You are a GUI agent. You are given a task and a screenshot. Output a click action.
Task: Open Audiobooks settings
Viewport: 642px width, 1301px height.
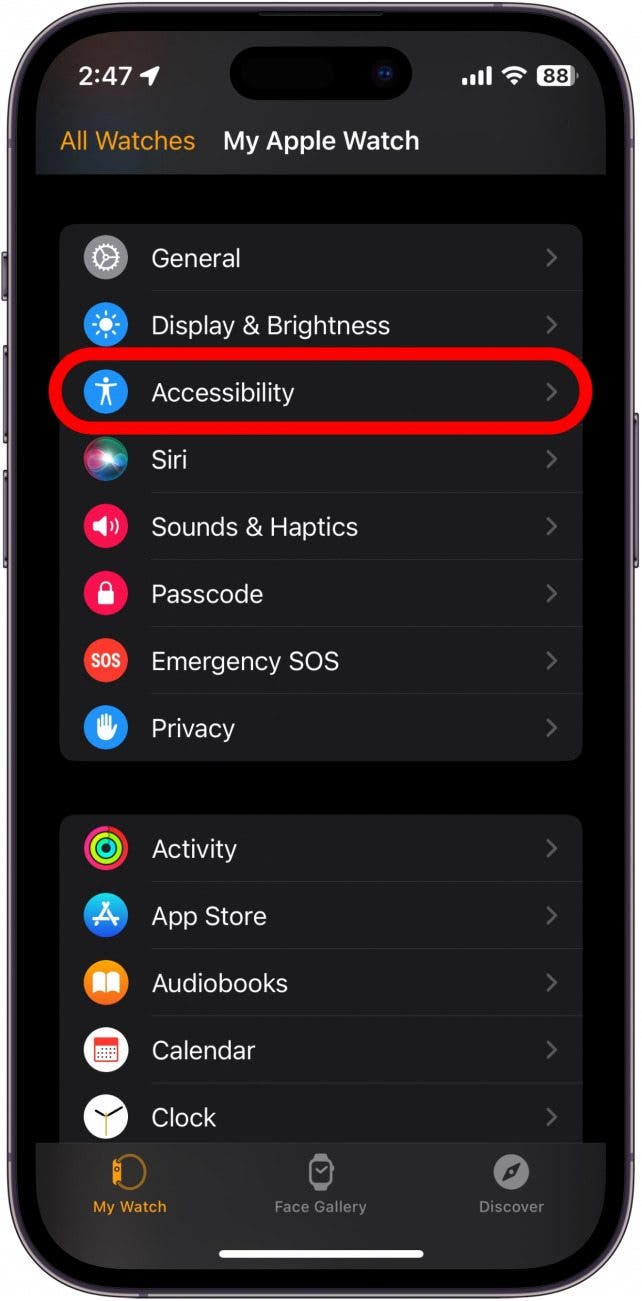pos(320,983)
